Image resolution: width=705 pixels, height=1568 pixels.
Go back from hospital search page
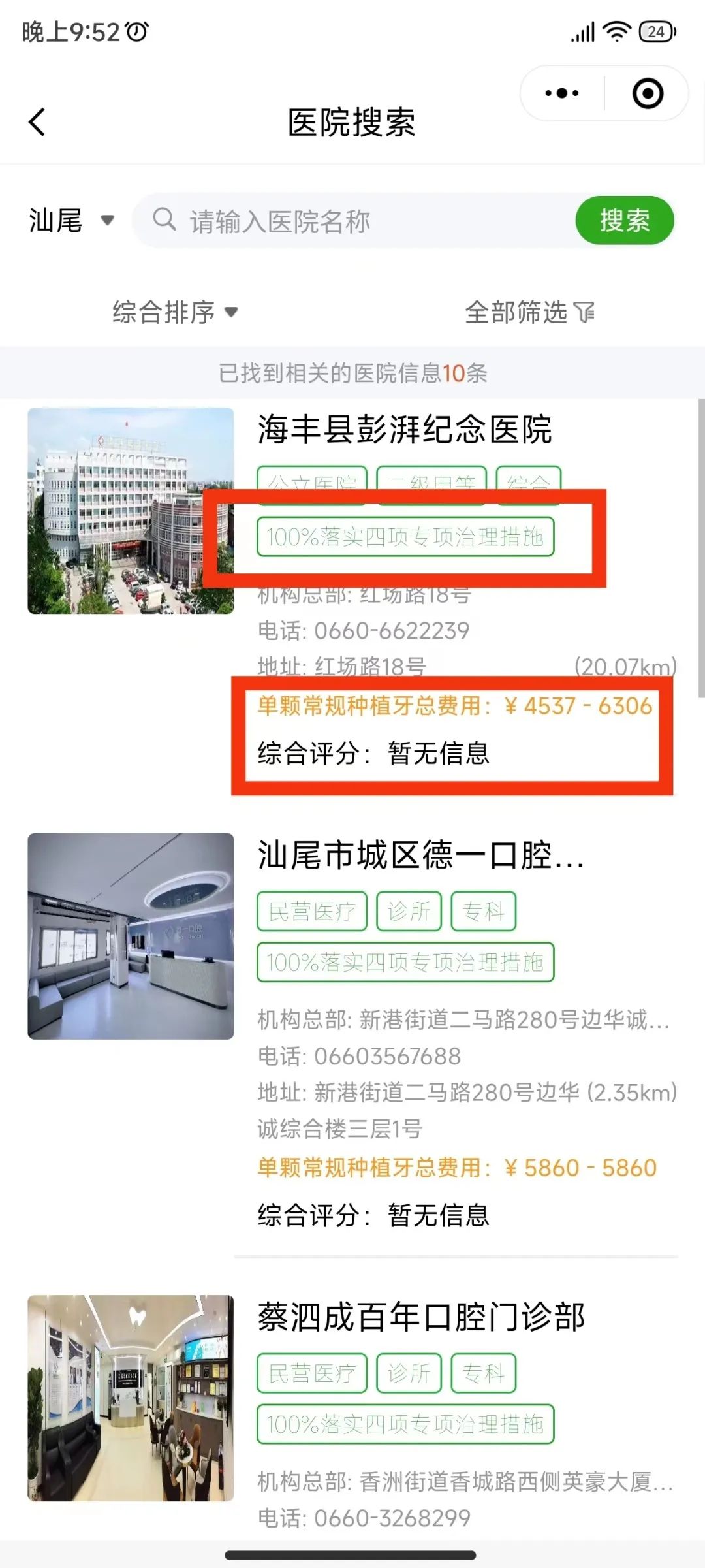pos(38,122)
